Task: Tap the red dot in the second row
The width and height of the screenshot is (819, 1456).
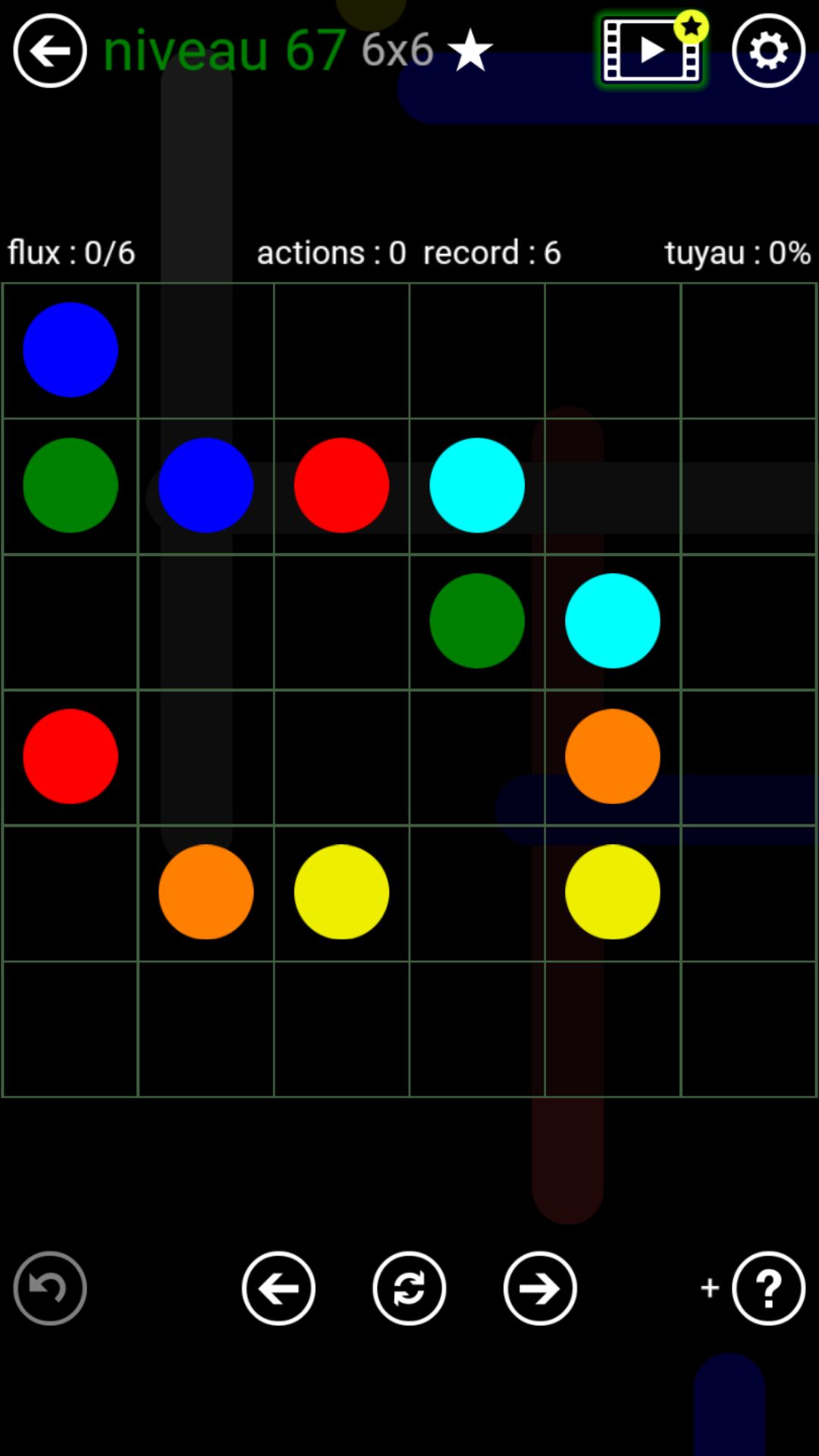Action: click(x=341, y=485)
